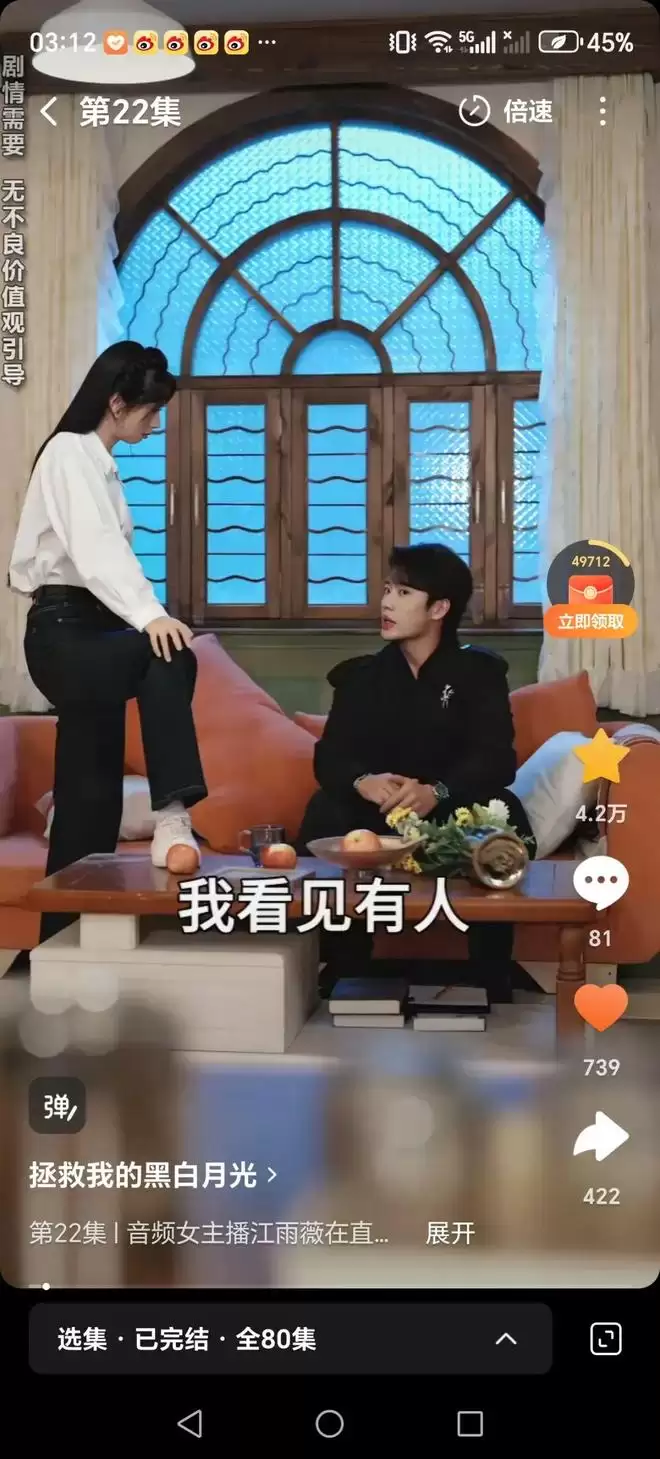The width and height of the screenshot is (660, 1459).
Task: Tap the system back button
Action: [190, 1423]
